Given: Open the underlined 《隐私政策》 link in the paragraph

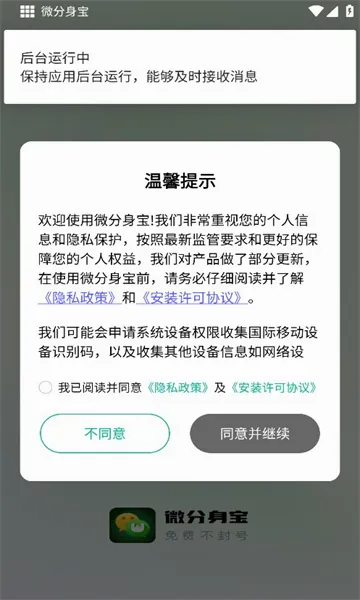Looking at the screenshot, I should [x=80, y=298].
